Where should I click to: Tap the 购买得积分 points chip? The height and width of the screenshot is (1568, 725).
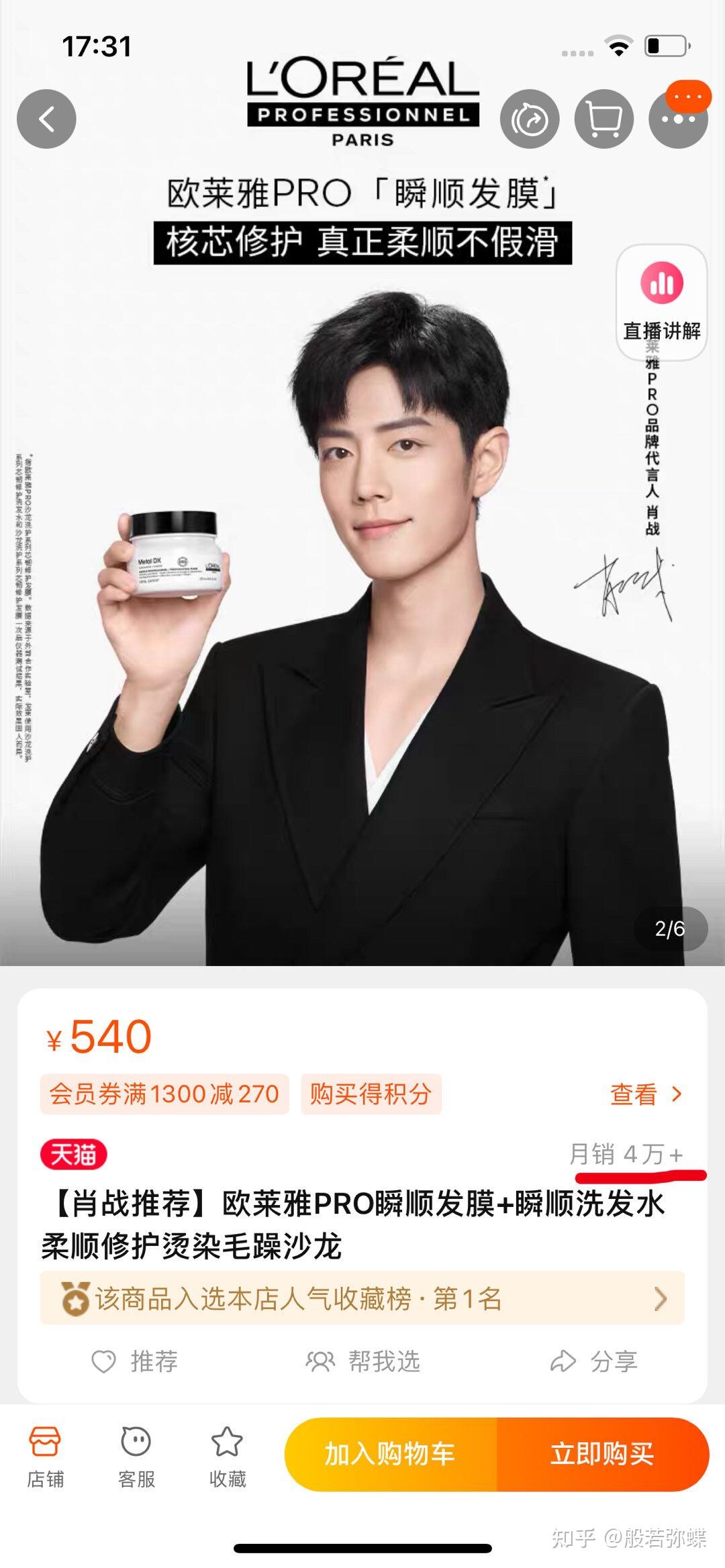tap(371, 1094)
